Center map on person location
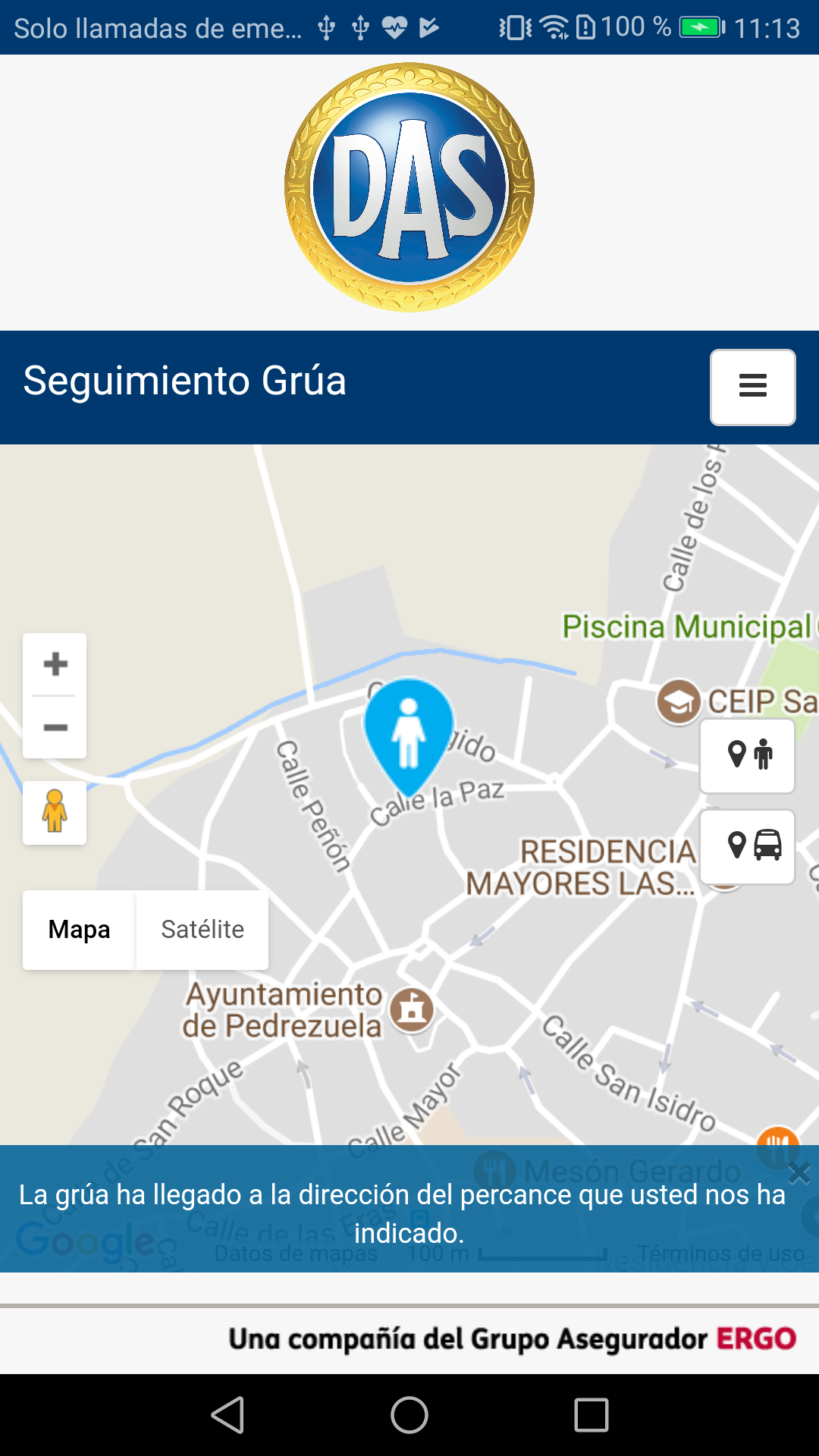 pos(748,755)
